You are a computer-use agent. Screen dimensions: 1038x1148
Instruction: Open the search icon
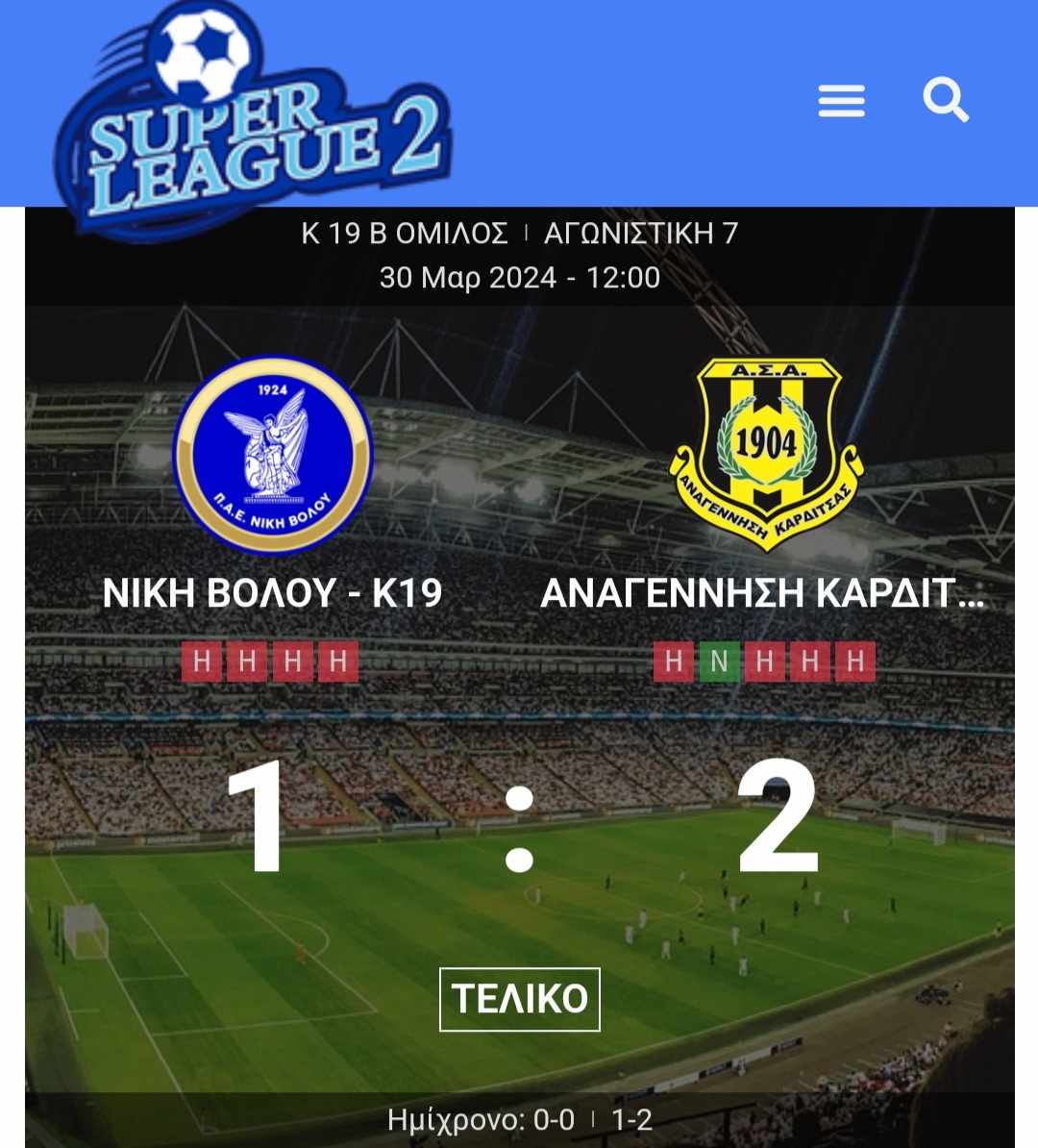tap(946, 100)
